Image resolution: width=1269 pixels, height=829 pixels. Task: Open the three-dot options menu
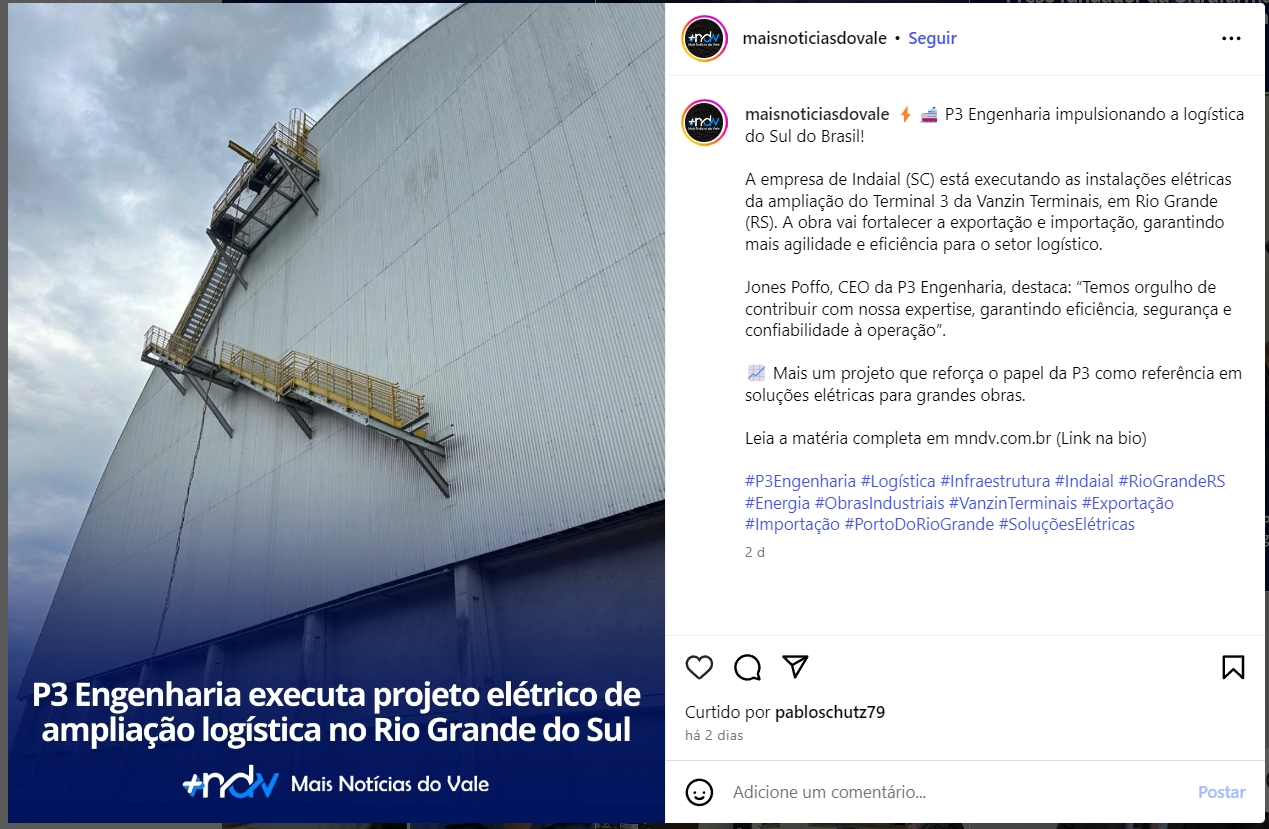[1231, 39]
